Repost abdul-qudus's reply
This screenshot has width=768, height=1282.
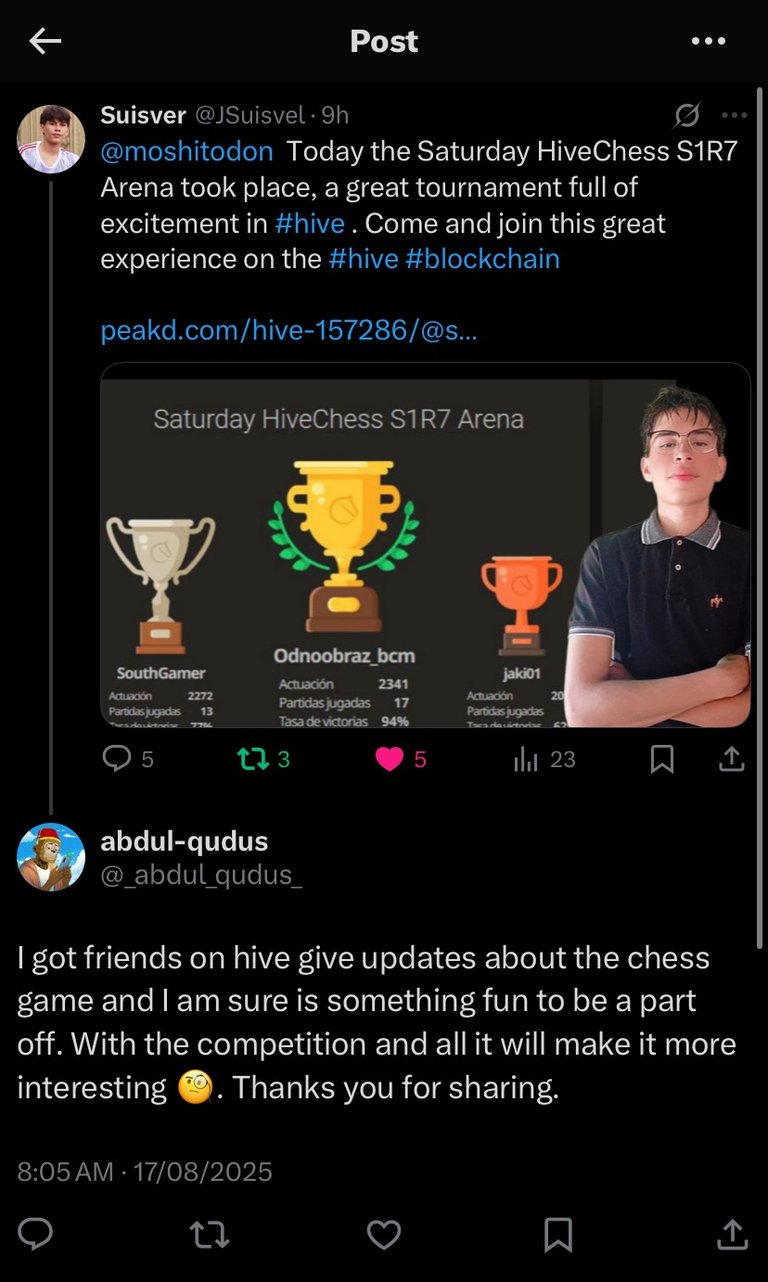point(209,1234)
